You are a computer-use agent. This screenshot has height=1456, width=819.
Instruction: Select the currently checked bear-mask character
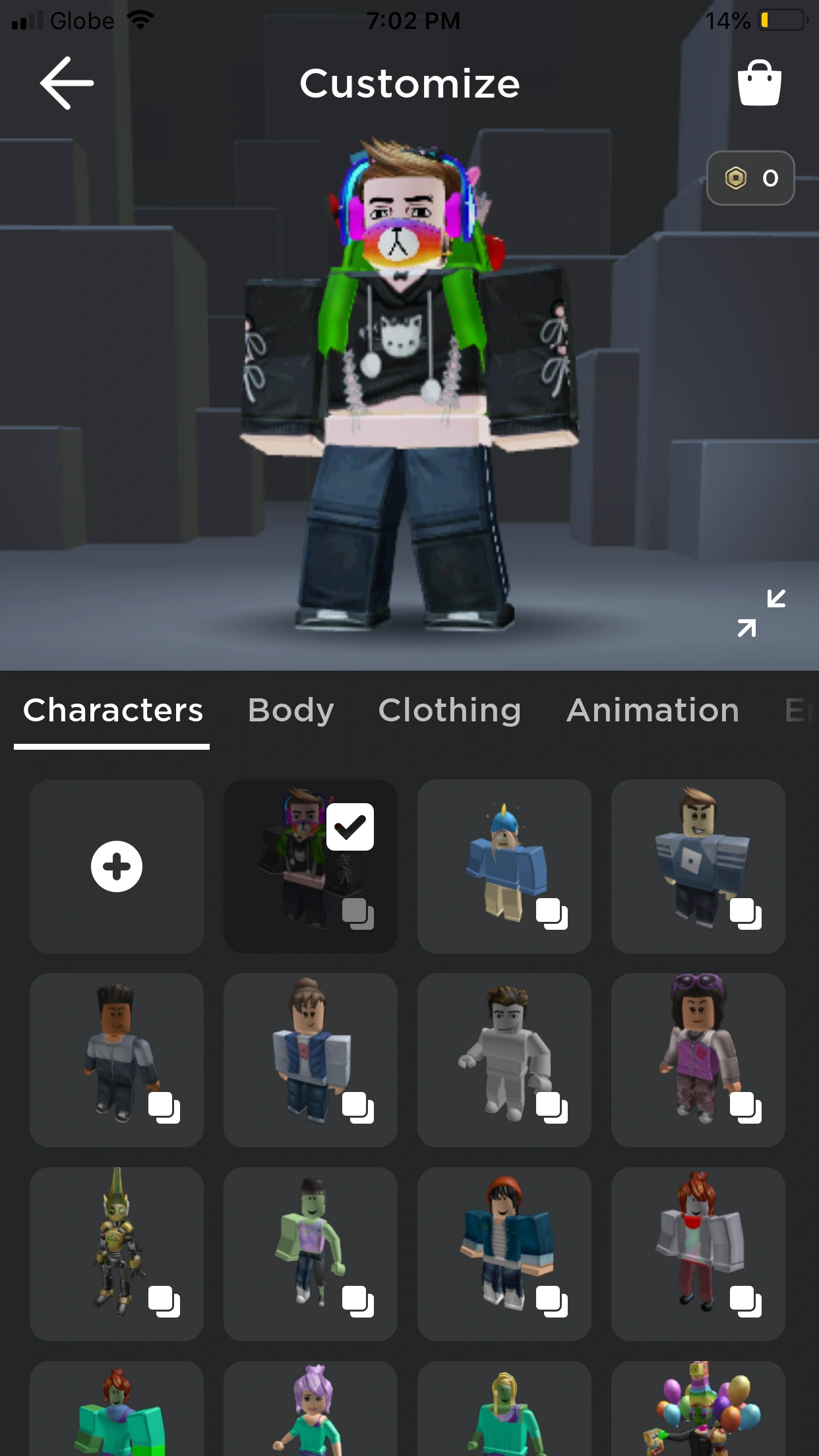point(310,866)
